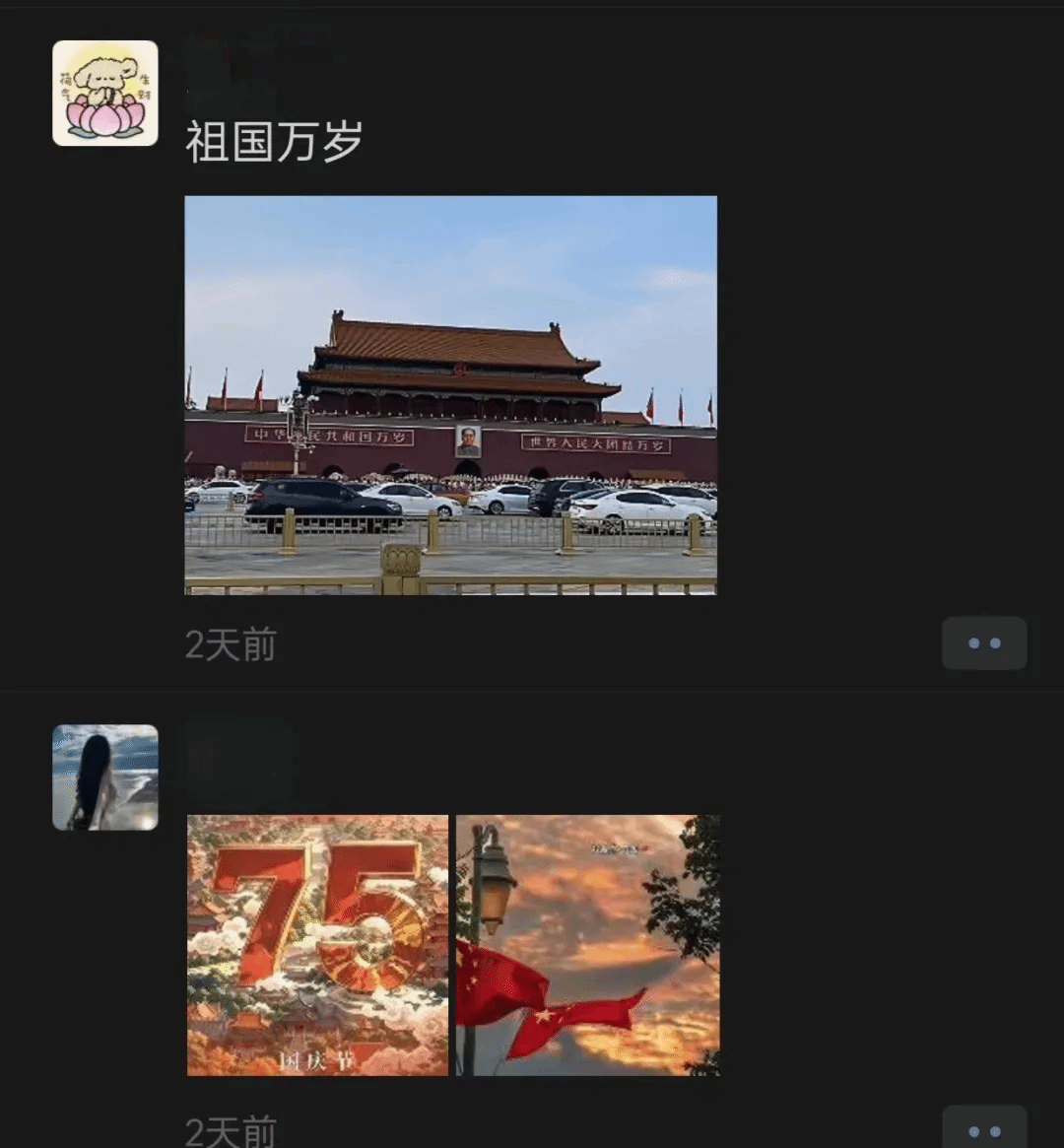Open the two-dot menu under the Tiananmen post
1064x1148 pixels.
coord(983,643)
